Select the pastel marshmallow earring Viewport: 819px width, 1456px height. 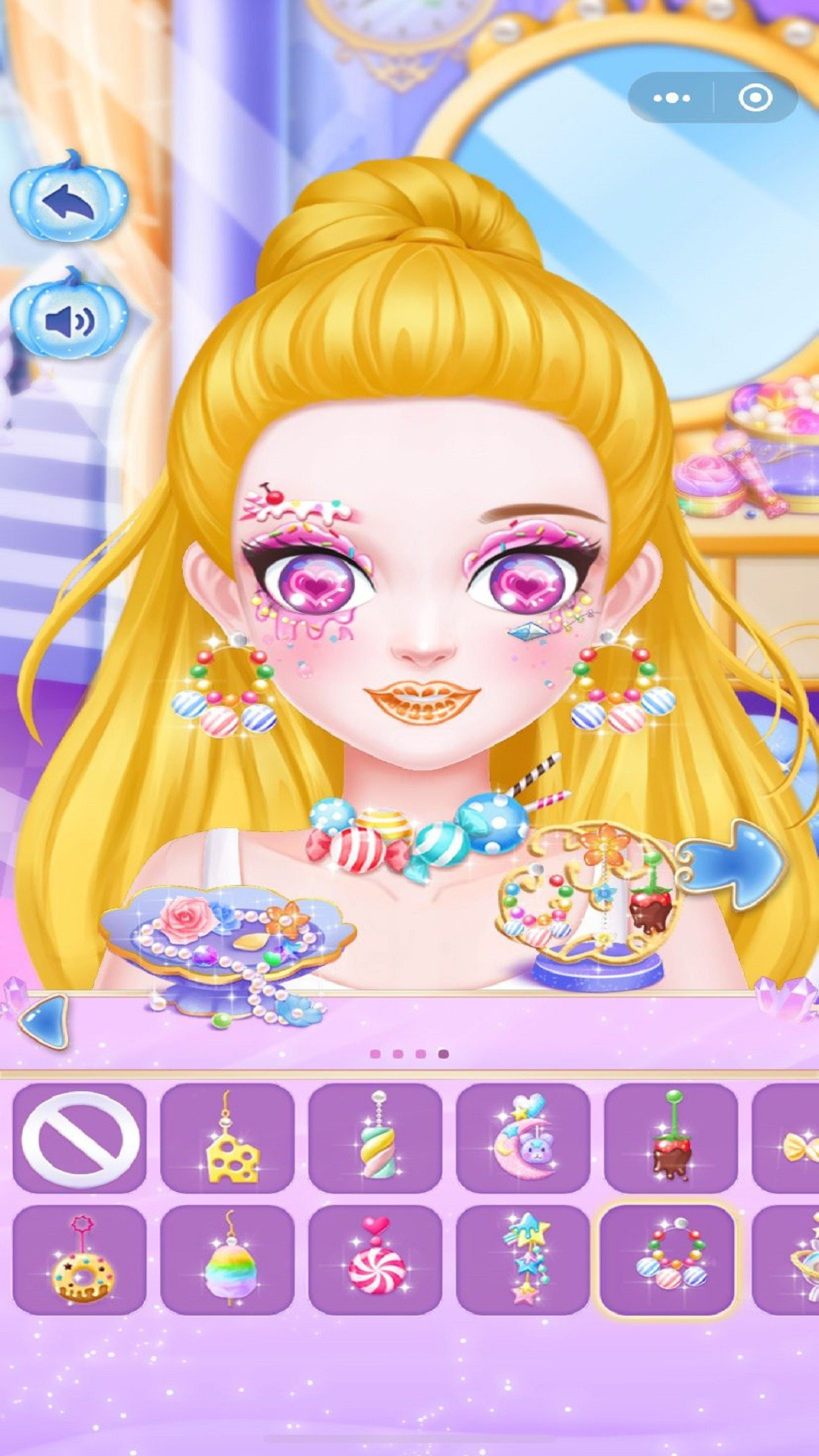click(375, 1138)
